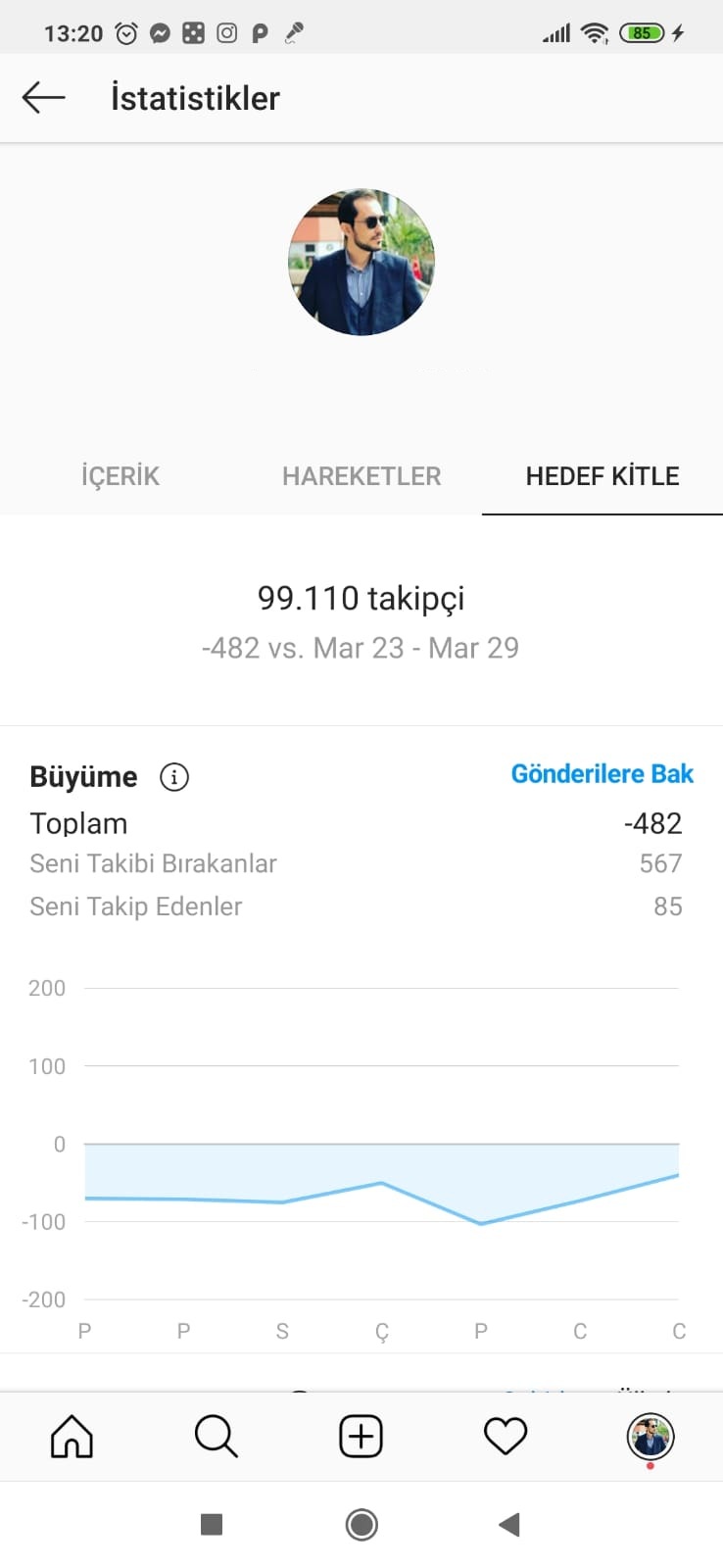Switch to the HAREKETLER tab
Viewport: 723px width, 1568px height.
point(361,476)
